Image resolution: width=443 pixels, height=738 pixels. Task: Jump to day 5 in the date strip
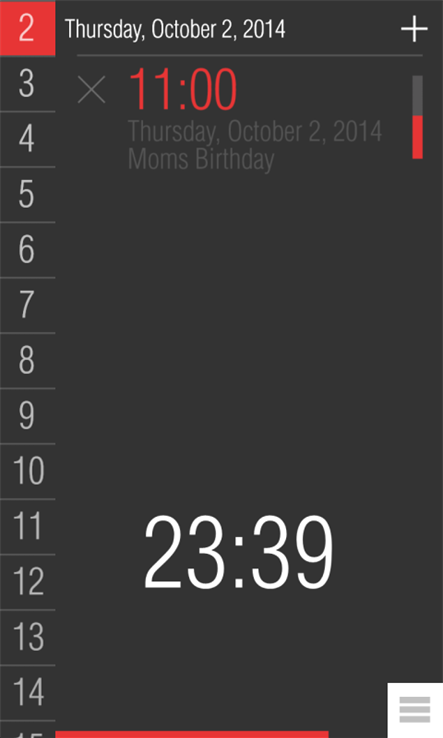pyautogui.click(x=27, y=194)
